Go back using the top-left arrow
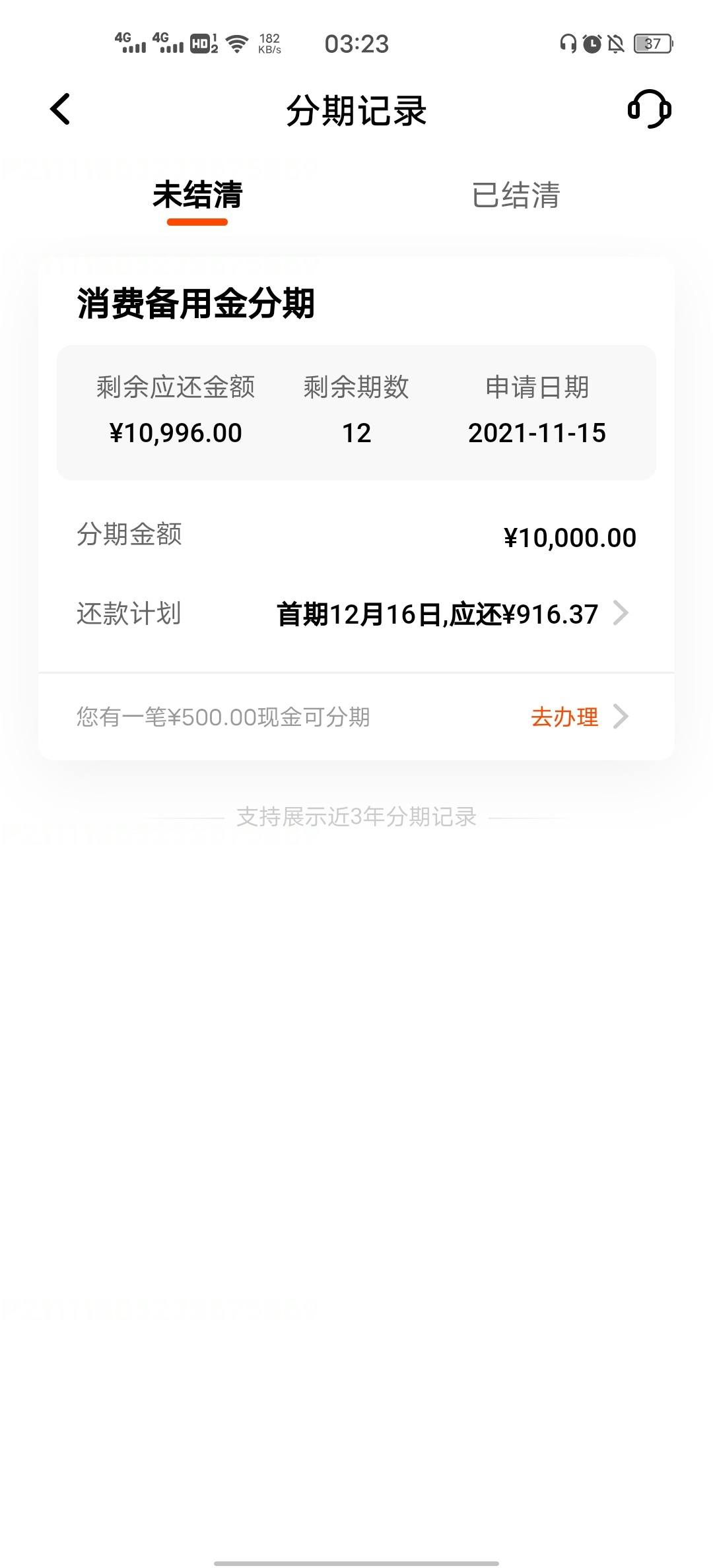Image resolution: width=713 pixels, height=1568 pixels. (60, 110)
